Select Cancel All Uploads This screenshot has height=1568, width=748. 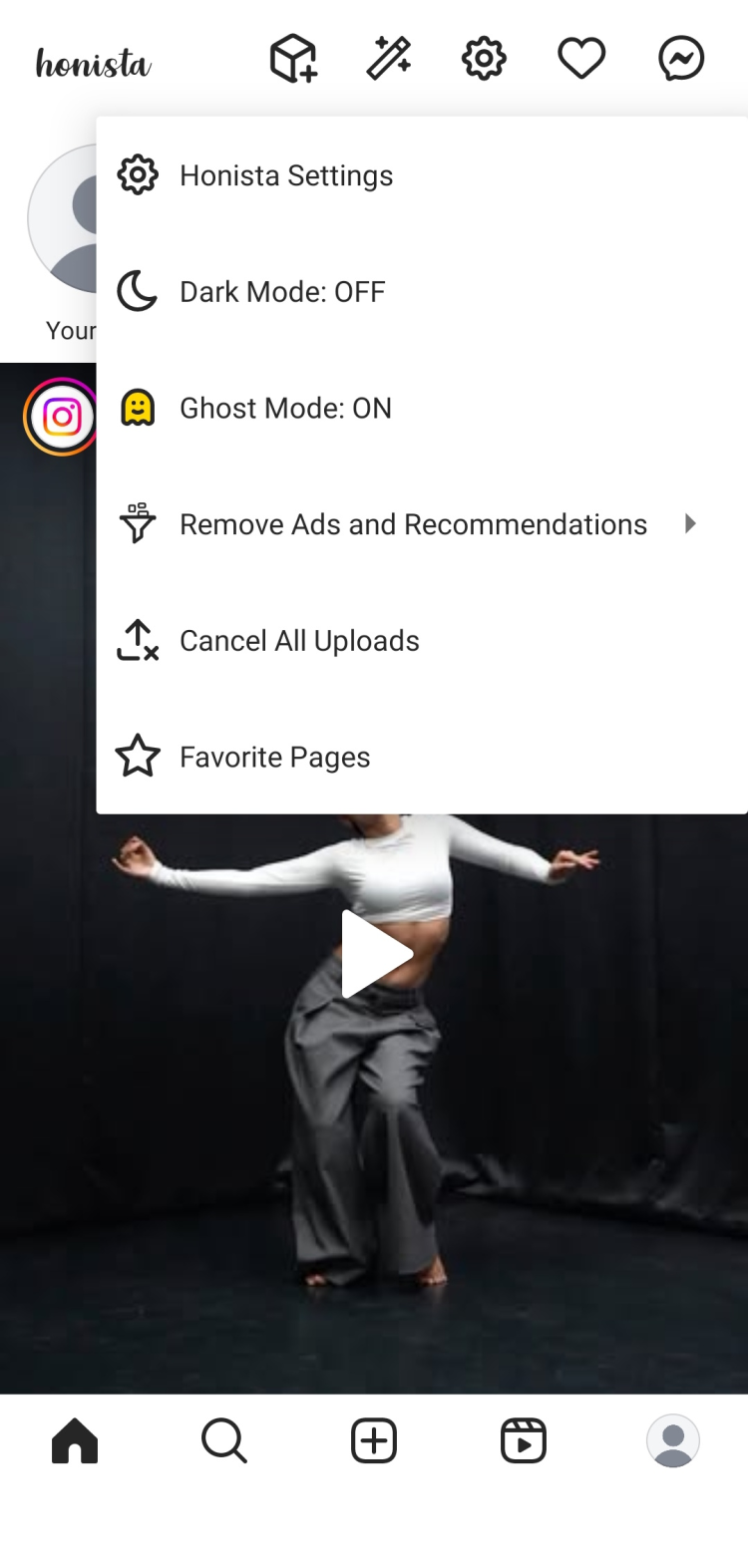pos(299,641)
